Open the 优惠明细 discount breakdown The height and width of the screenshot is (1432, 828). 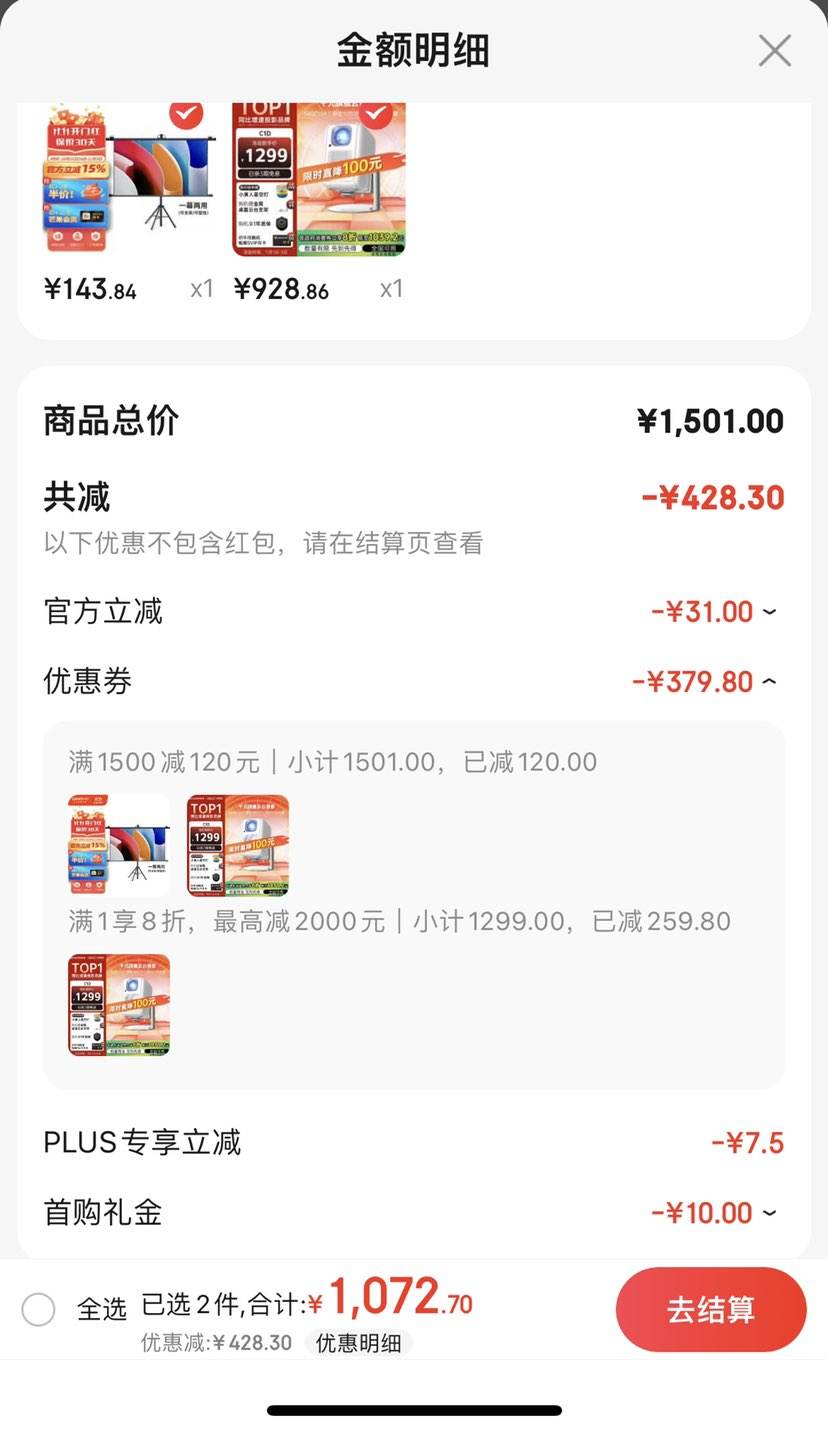(x=358, y=1343)
